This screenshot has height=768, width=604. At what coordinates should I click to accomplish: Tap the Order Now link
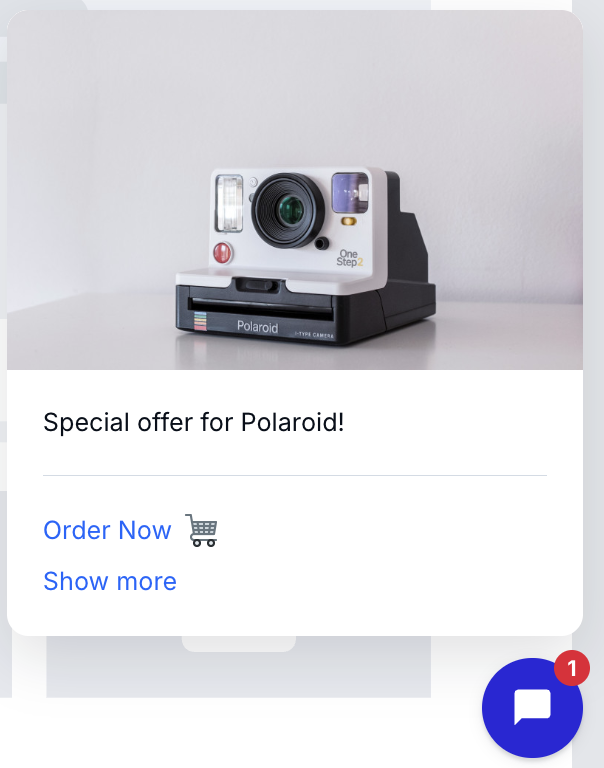(108, 530)
